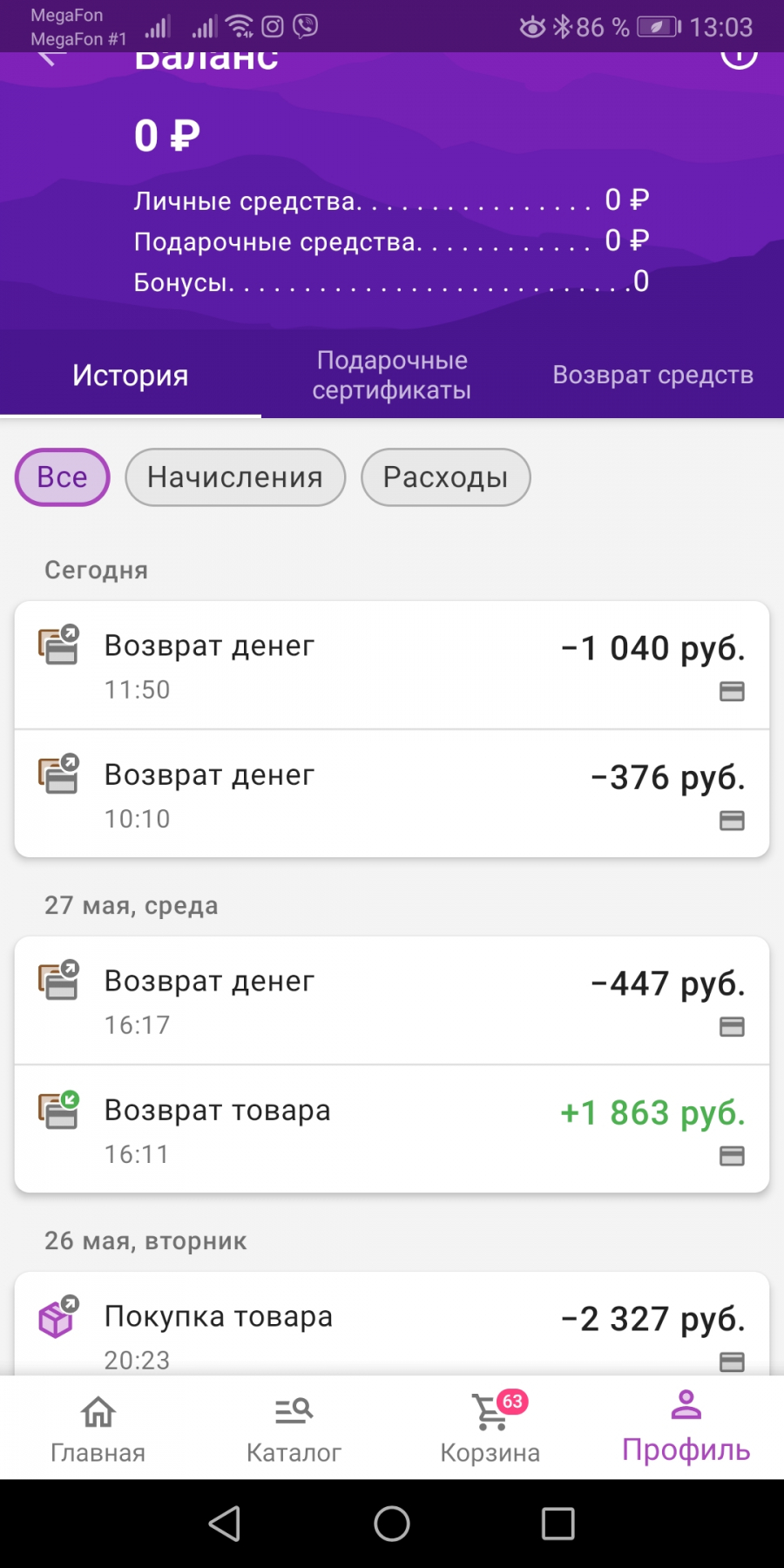Open the info icon in the header
This screenshot has height=1568, width=784.
[739, 59]
